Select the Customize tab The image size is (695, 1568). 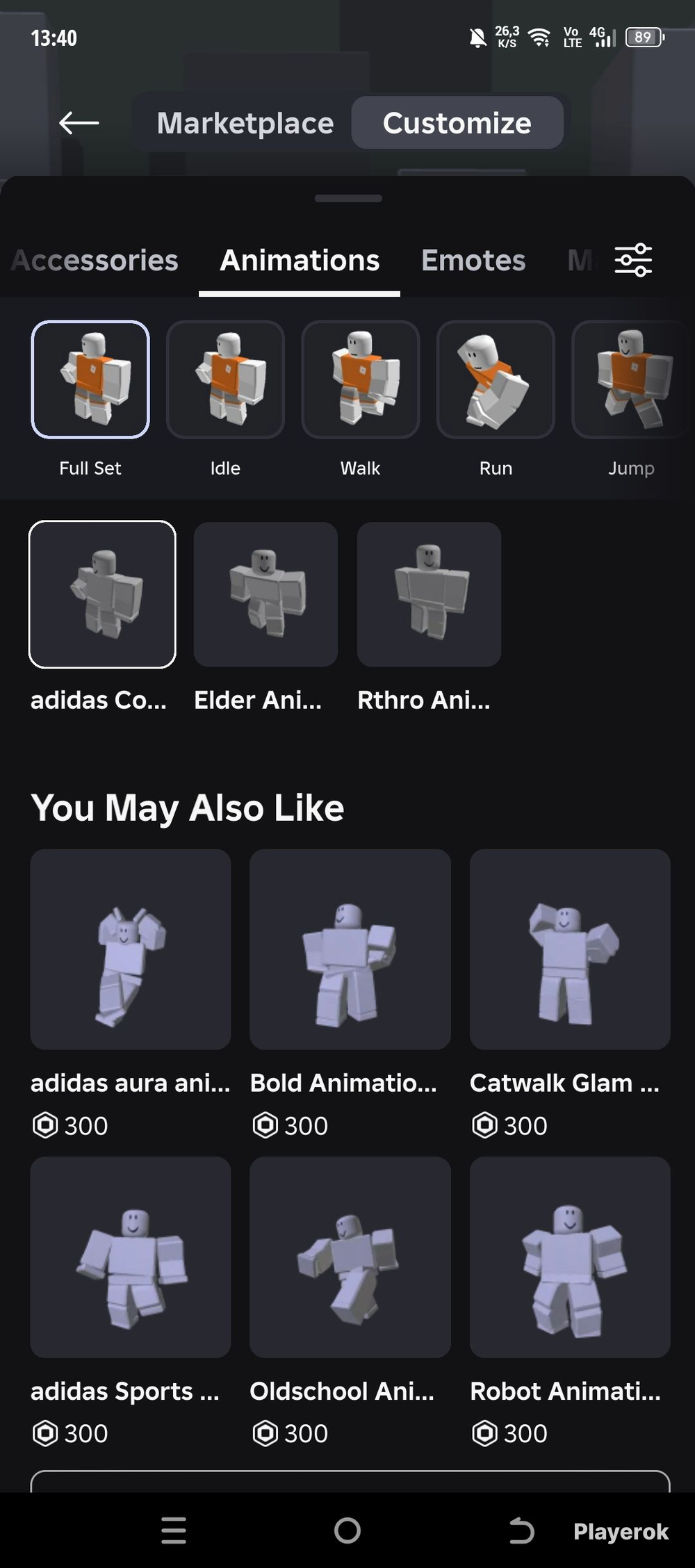click(x=457, y=123)
